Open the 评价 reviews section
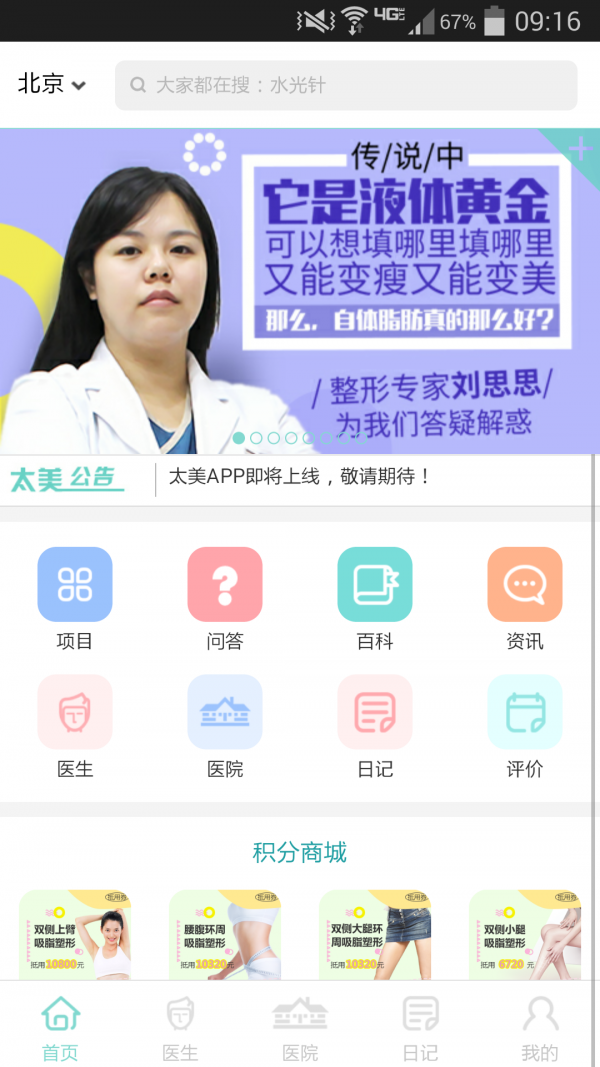This screenshot has width=600, height=1067. (524, 726)
